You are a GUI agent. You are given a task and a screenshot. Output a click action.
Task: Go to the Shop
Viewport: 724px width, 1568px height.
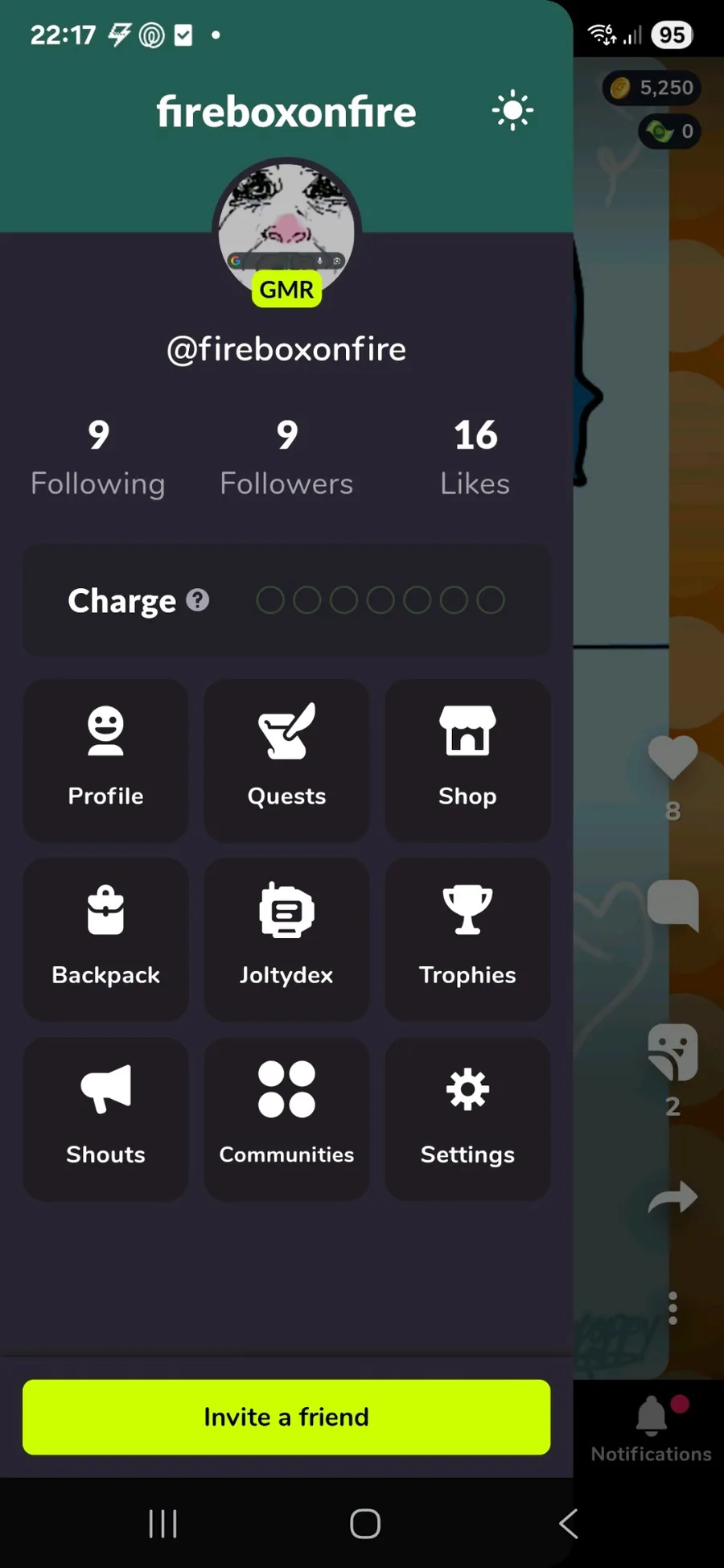467,760
